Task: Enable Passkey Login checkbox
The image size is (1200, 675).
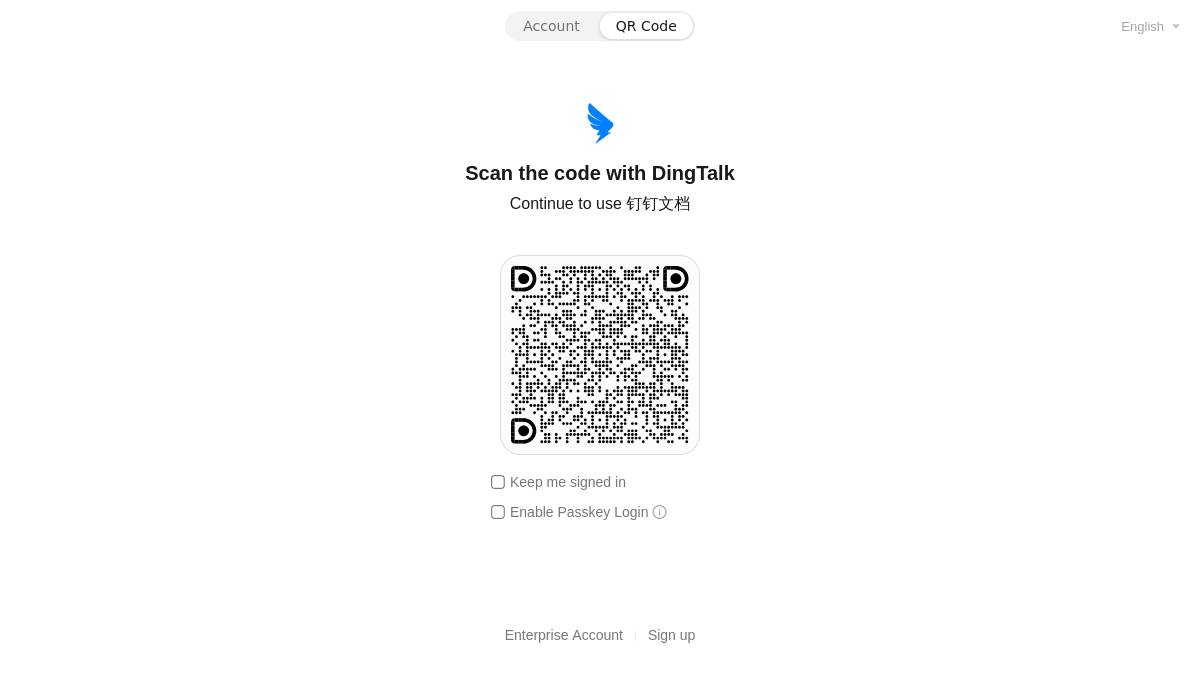Action: click(498, 512)
